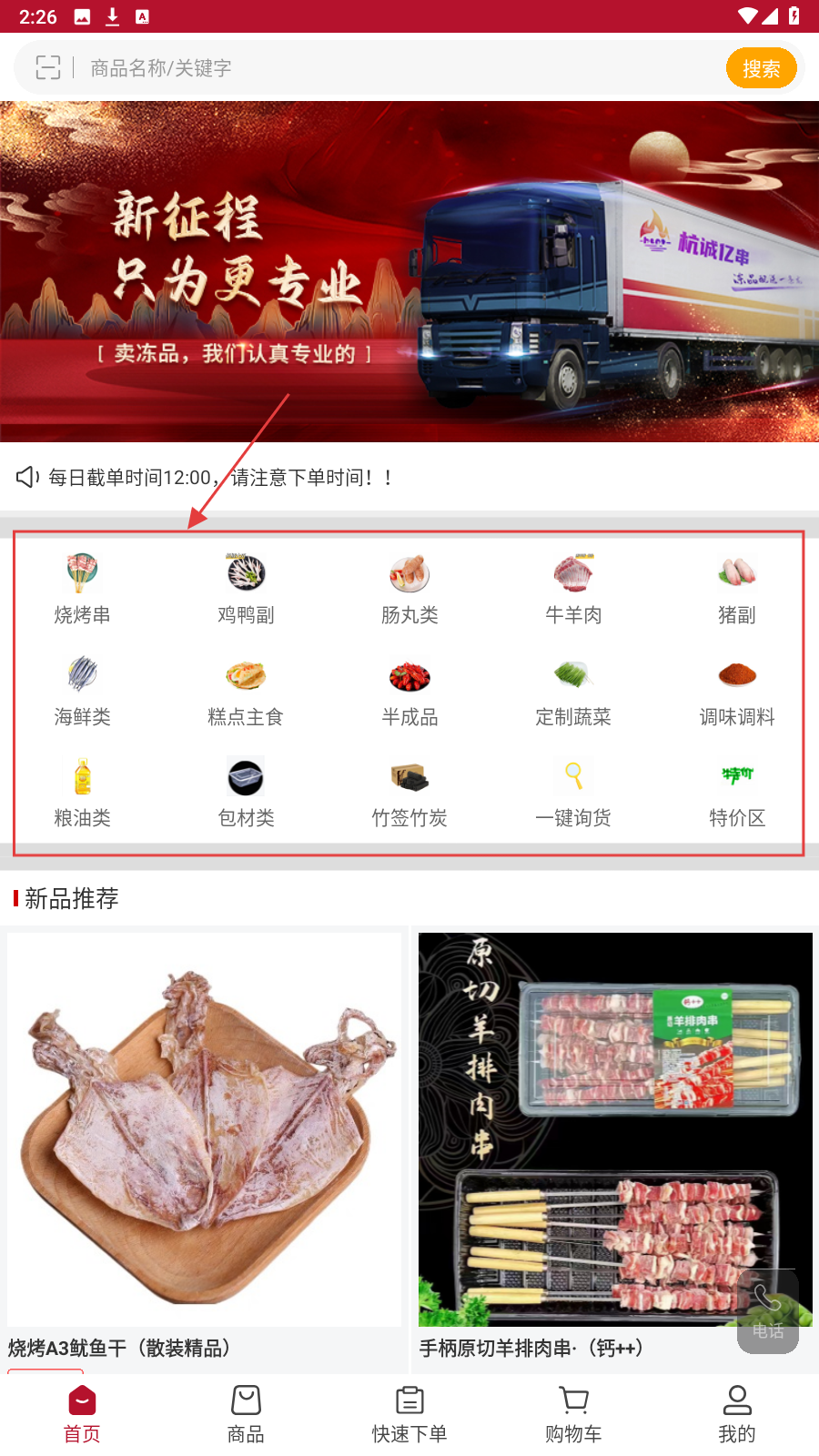Open the 购物车 tab
819x1456 pixels.
[573, 1413]
